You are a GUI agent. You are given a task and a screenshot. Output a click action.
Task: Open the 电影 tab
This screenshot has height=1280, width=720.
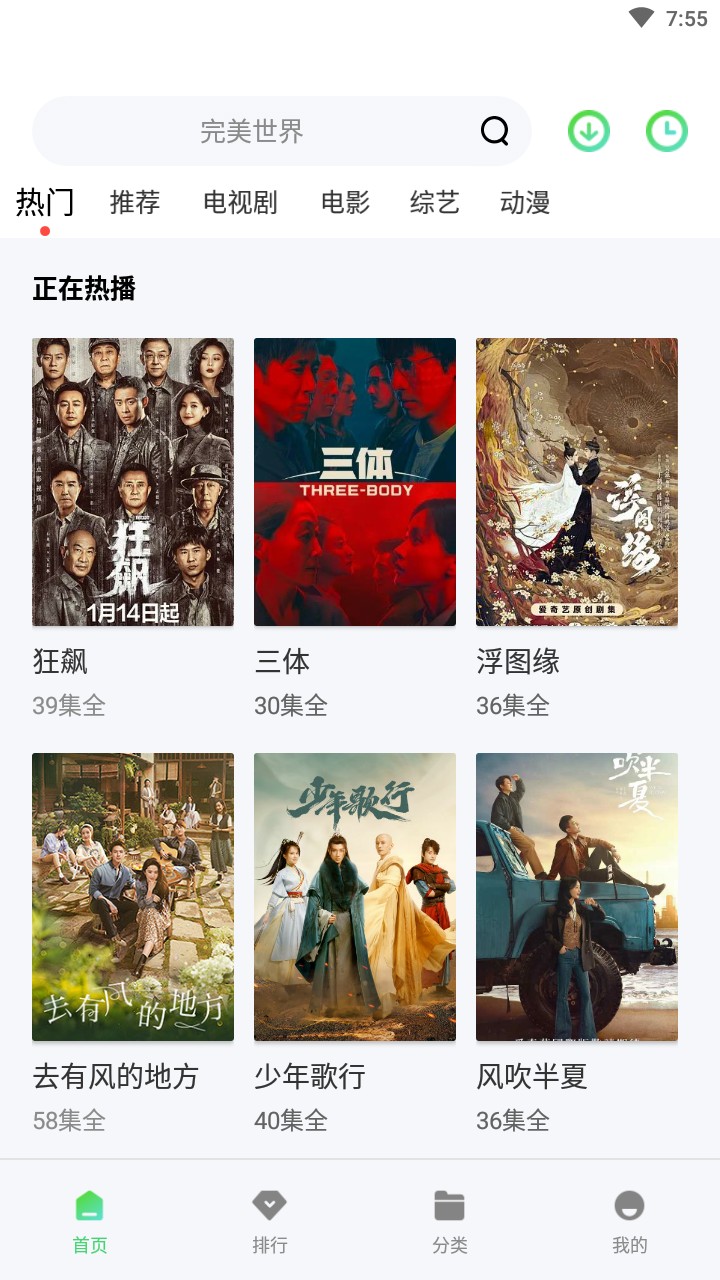pyautogui.click(x=346, y=202)
